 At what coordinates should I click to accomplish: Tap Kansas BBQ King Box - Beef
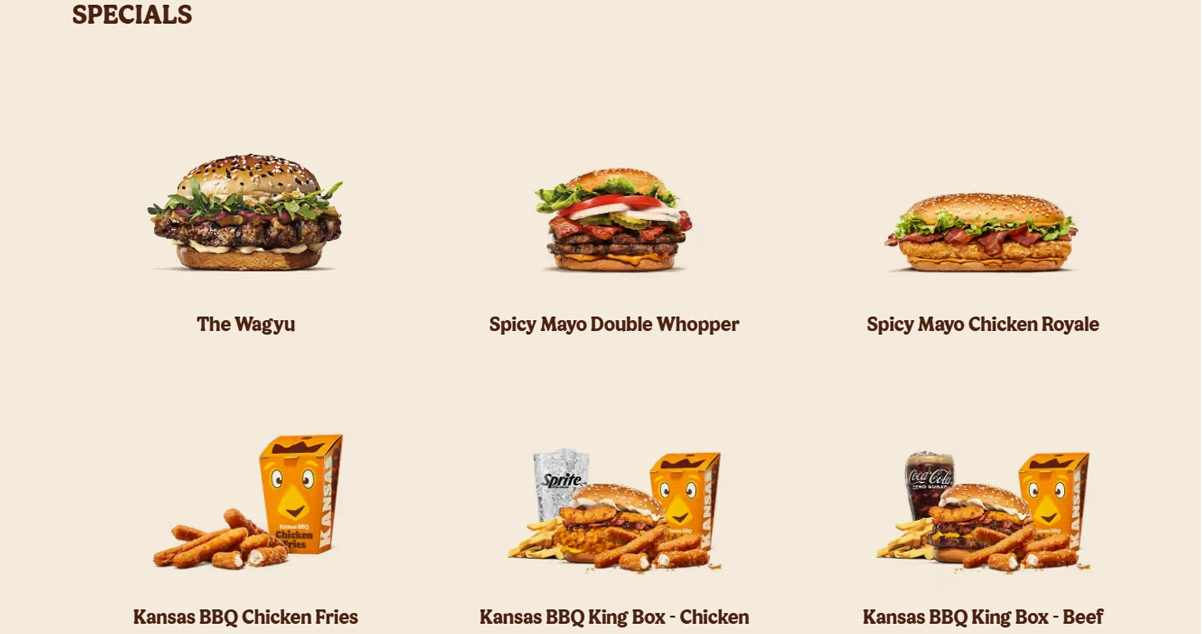tap(982, 510)
